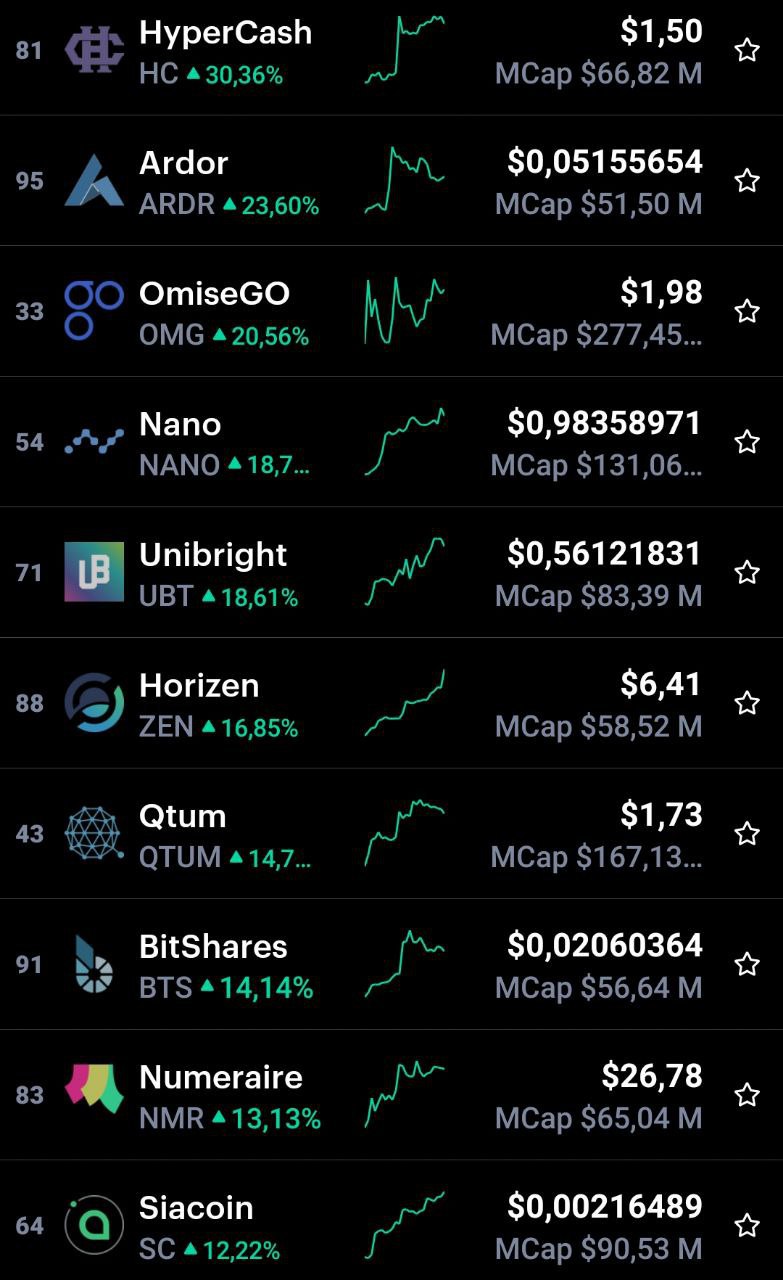Open the Unibright listing
Image resolution: width=783 pixels, height=1280 pixels.
tap(391, 573)
